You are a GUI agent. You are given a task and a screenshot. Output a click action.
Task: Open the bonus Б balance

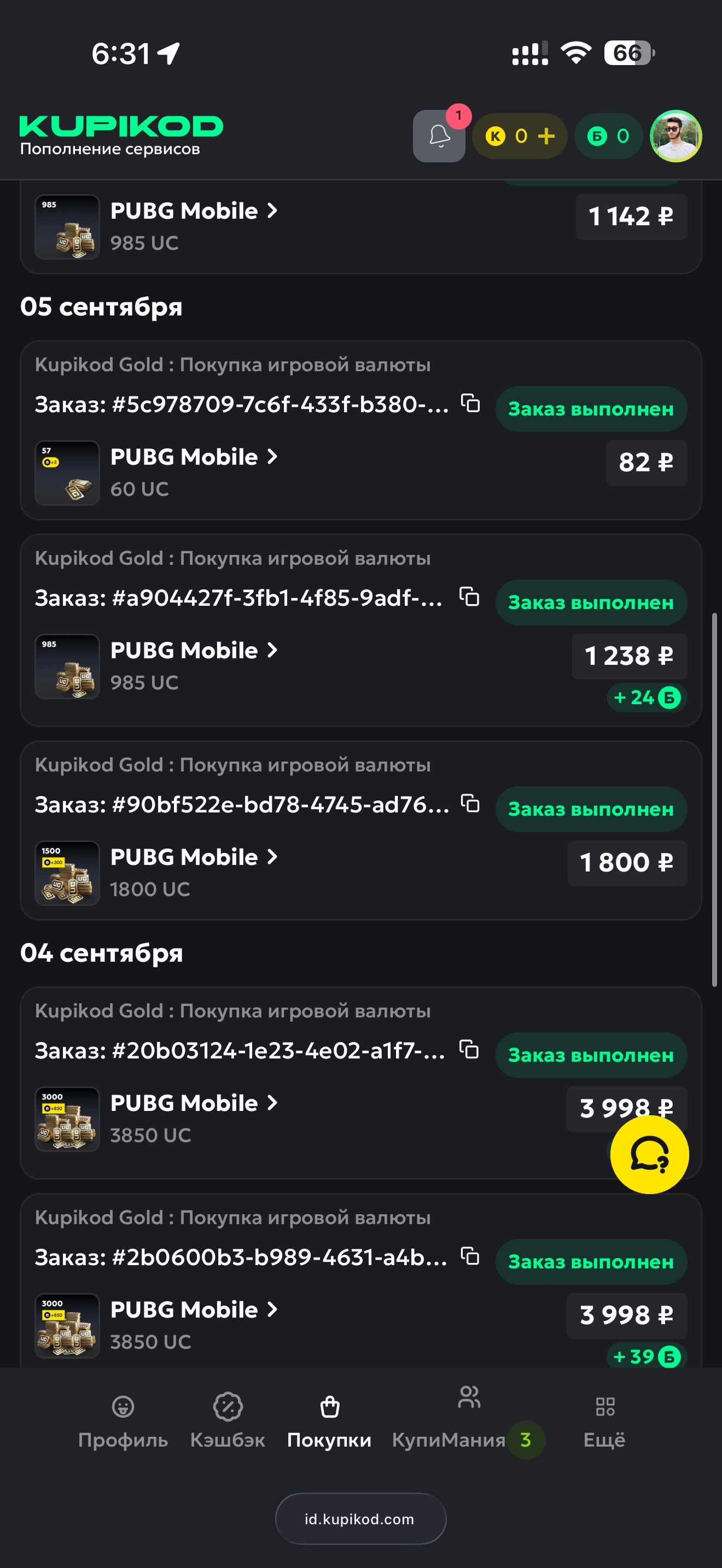pyautogui.click(x=608, y=136)
